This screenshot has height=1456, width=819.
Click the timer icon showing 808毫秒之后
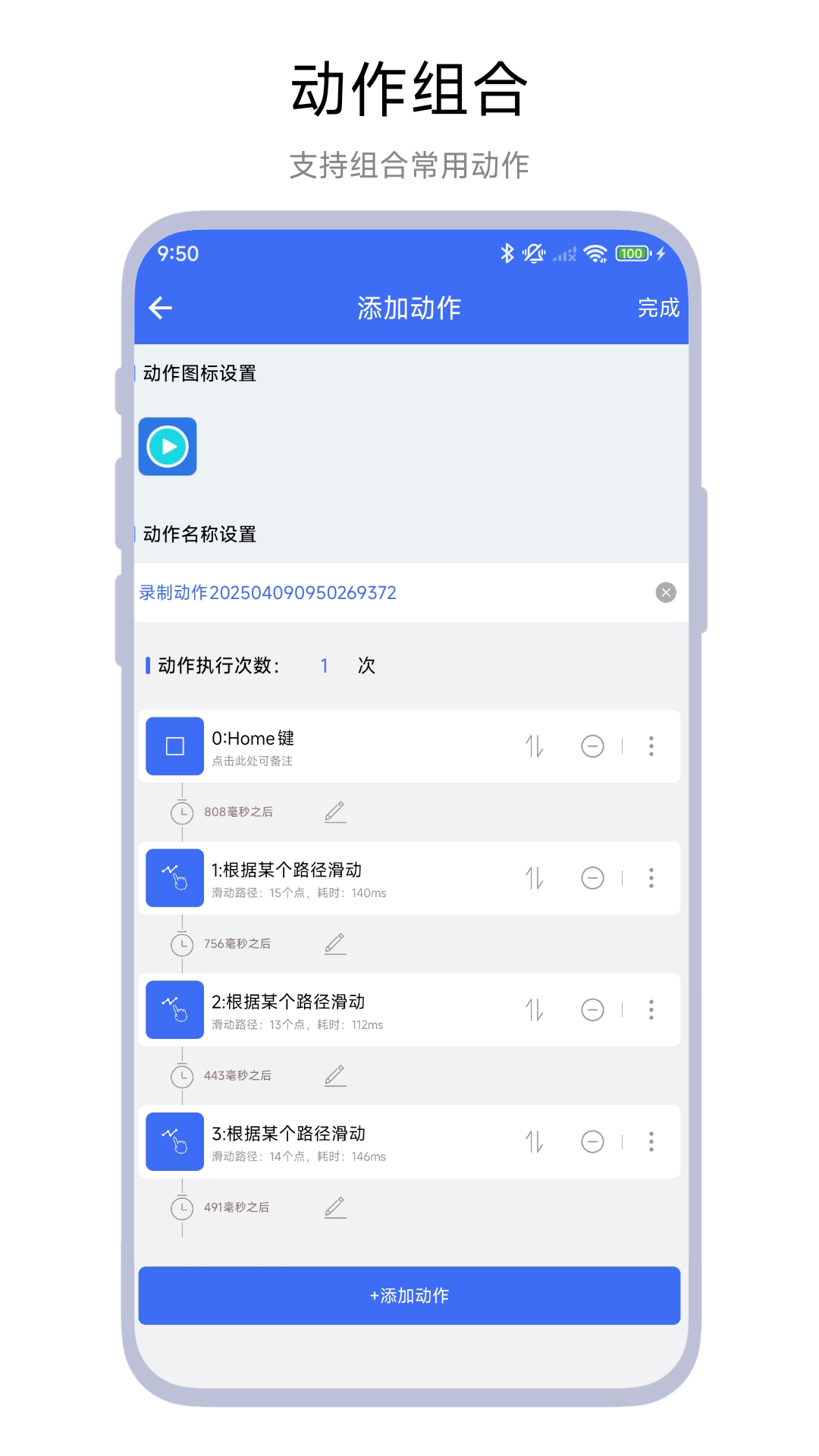click(x=182, y=812)
